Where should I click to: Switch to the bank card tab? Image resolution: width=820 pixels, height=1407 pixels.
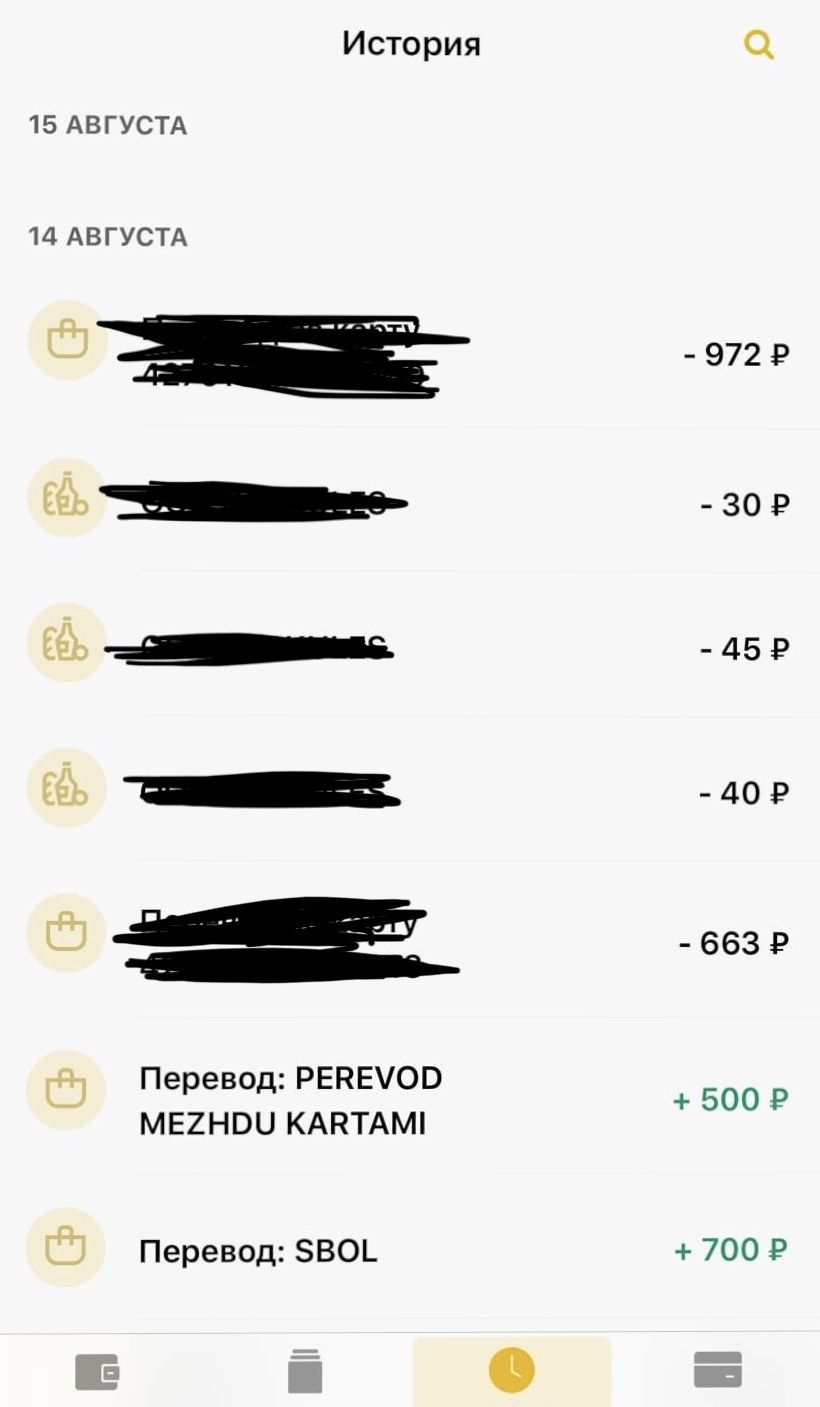tap(717, 1370)
